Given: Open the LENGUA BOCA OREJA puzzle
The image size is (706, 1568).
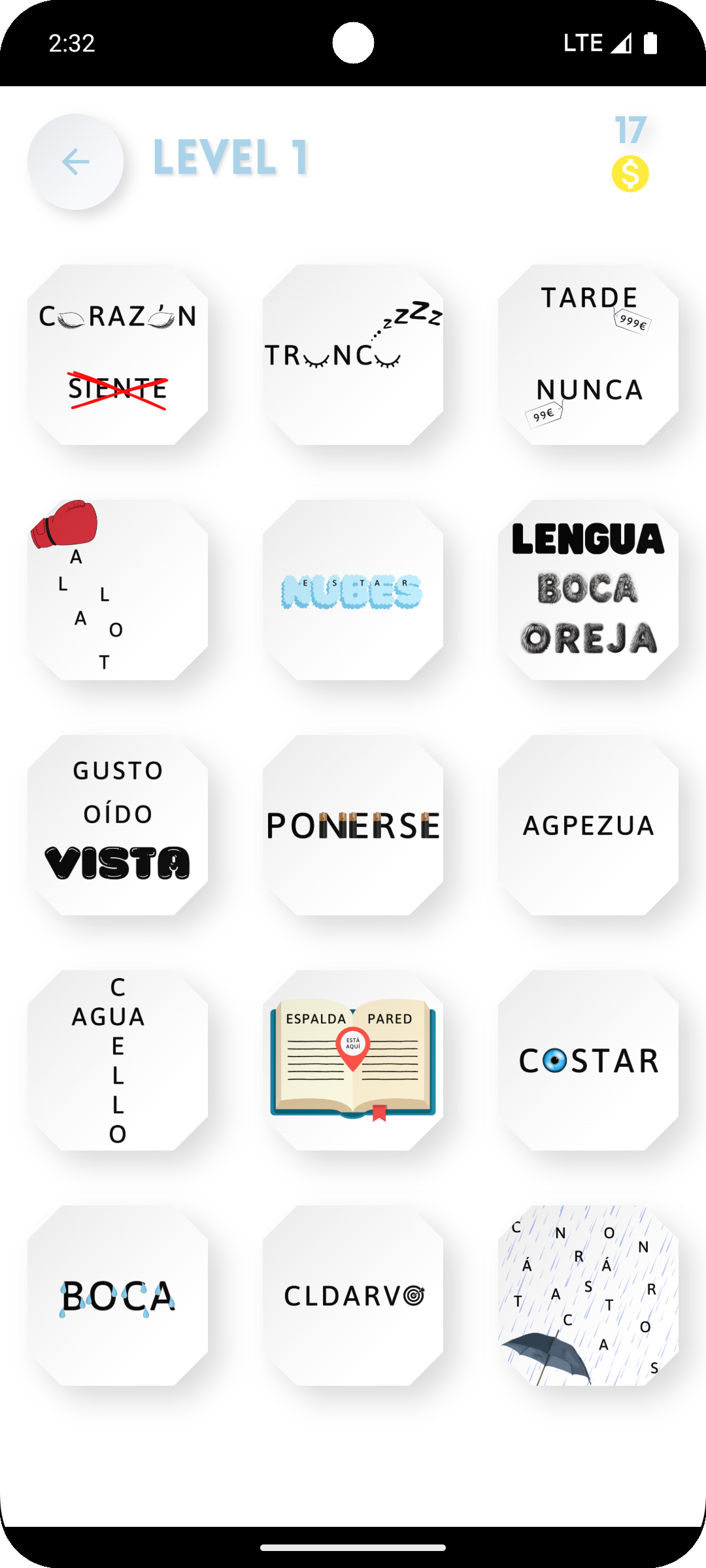Looking at the screenshot, I should pos(588,590).
